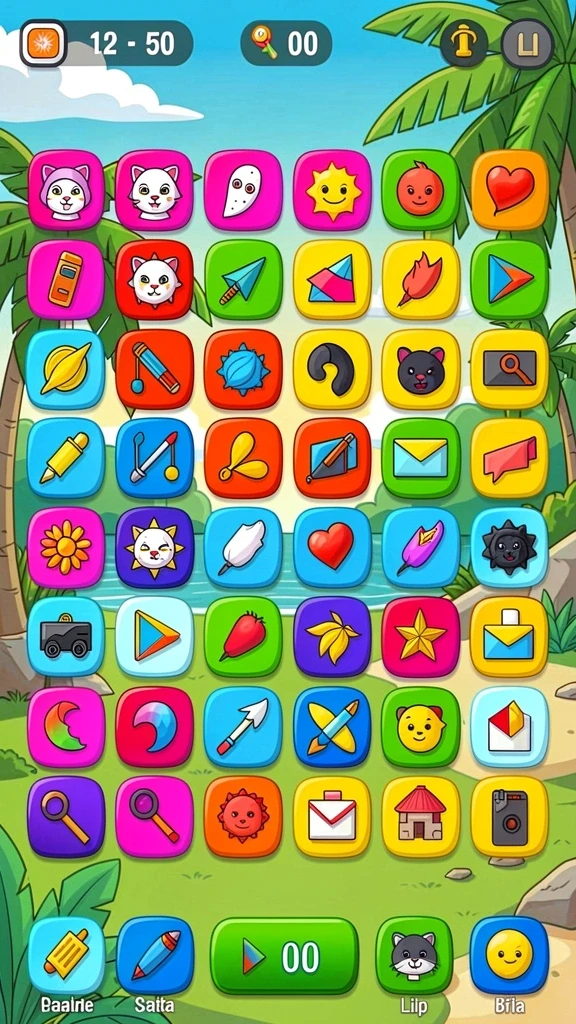The height and width of the screenshot is (1024, 576).
Task: Tap the purple tile with the magnifying glass
Action: tap(66, 816)
